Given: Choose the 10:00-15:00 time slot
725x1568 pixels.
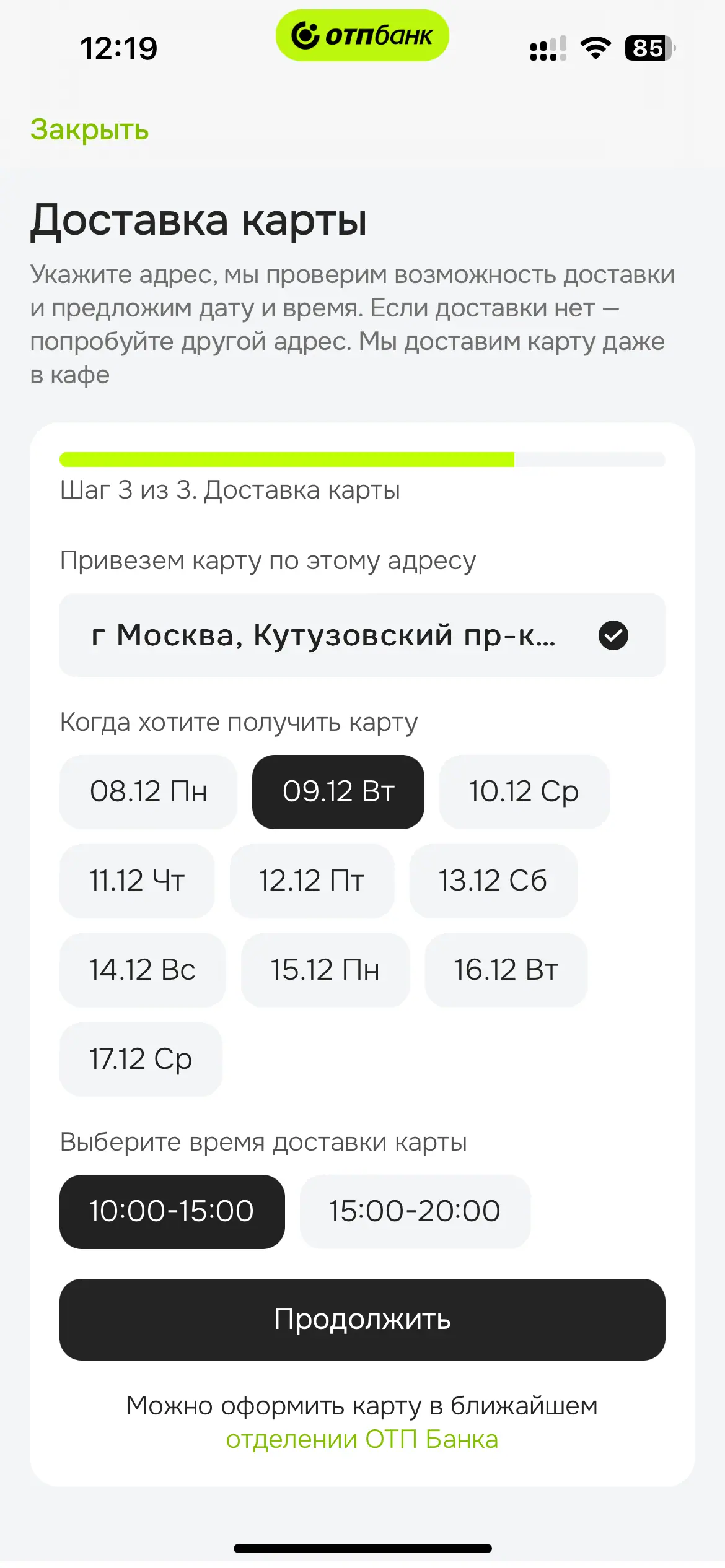Looking at the screenshot, I should (x=172, y=1211).
